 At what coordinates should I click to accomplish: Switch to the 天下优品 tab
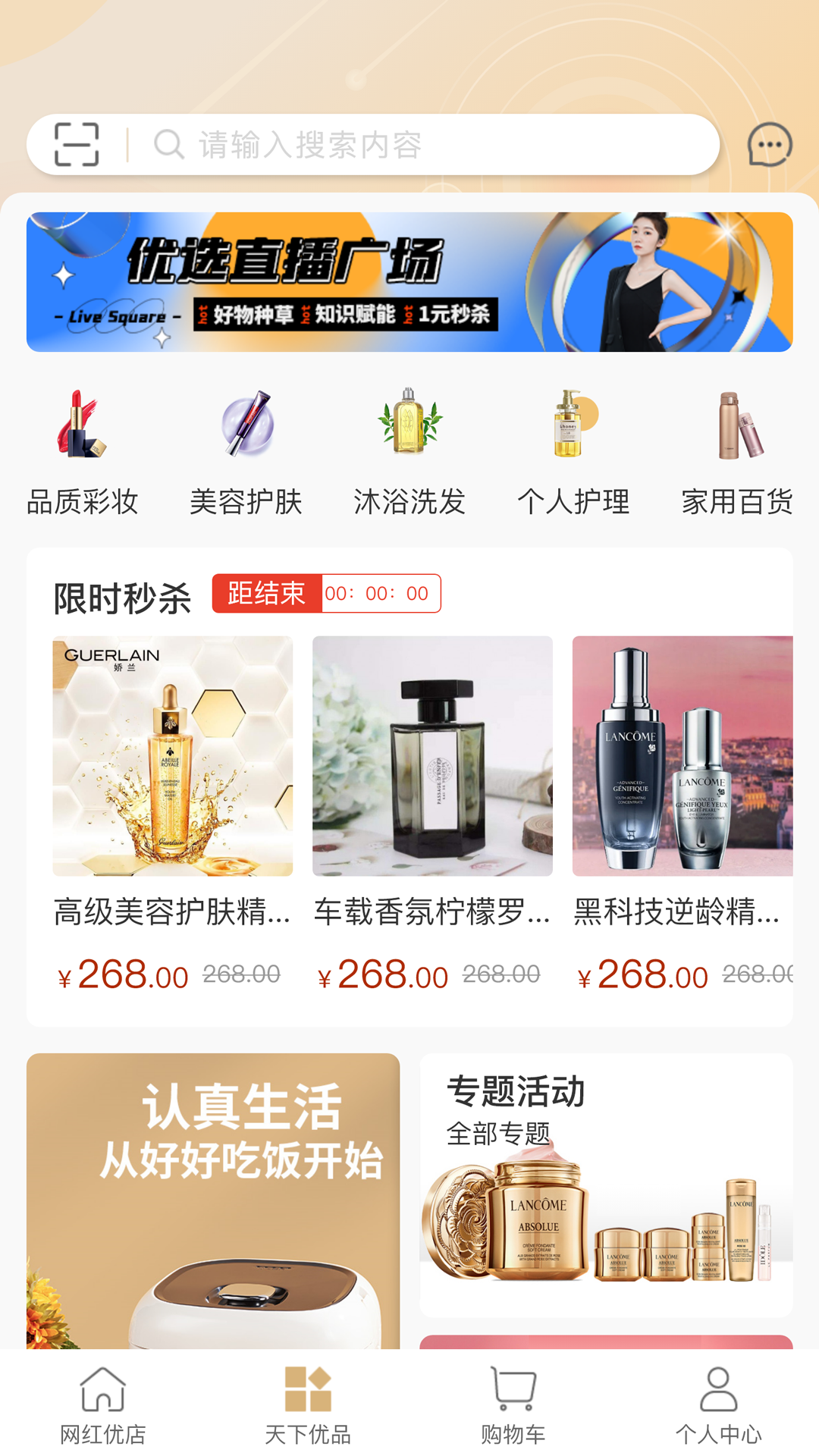307,1404
